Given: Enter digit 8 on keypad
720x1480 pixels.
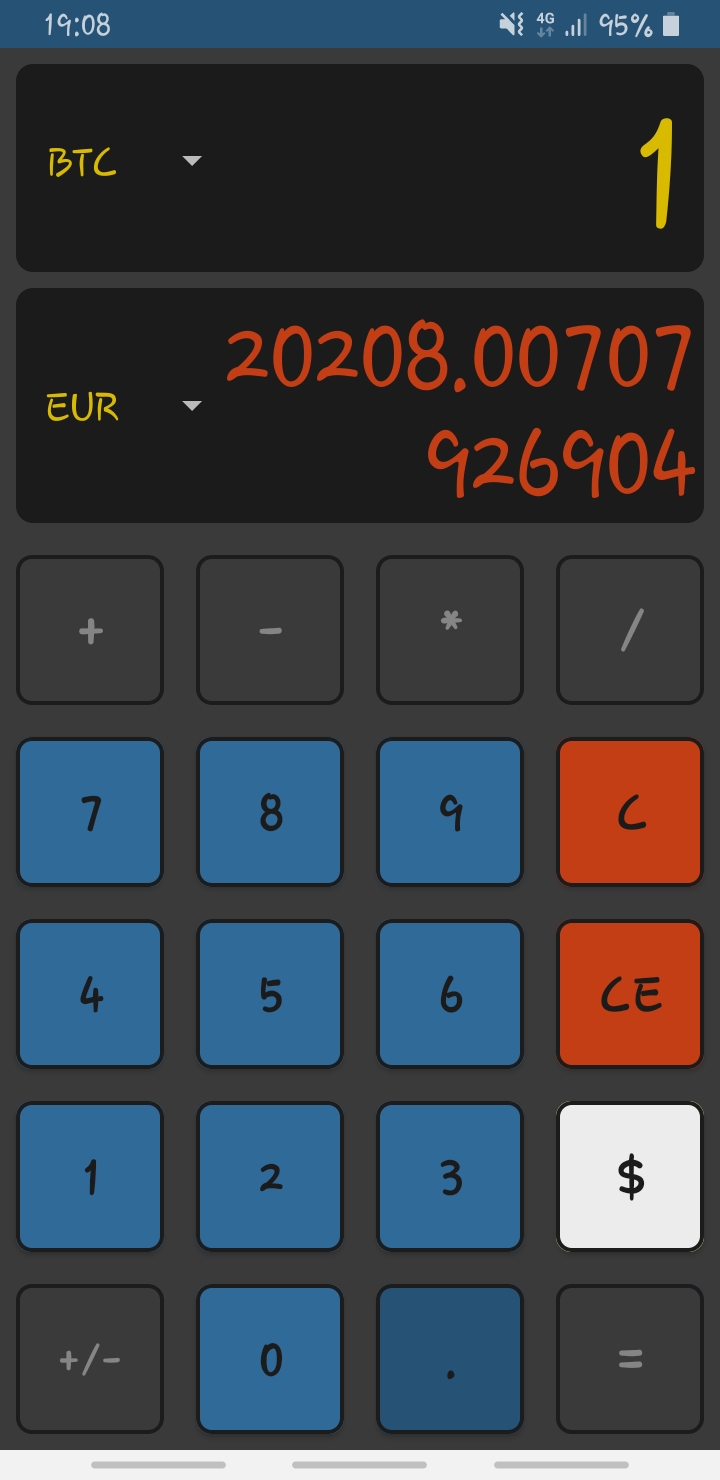Looking at the screenshot, I should coord(270,812).
